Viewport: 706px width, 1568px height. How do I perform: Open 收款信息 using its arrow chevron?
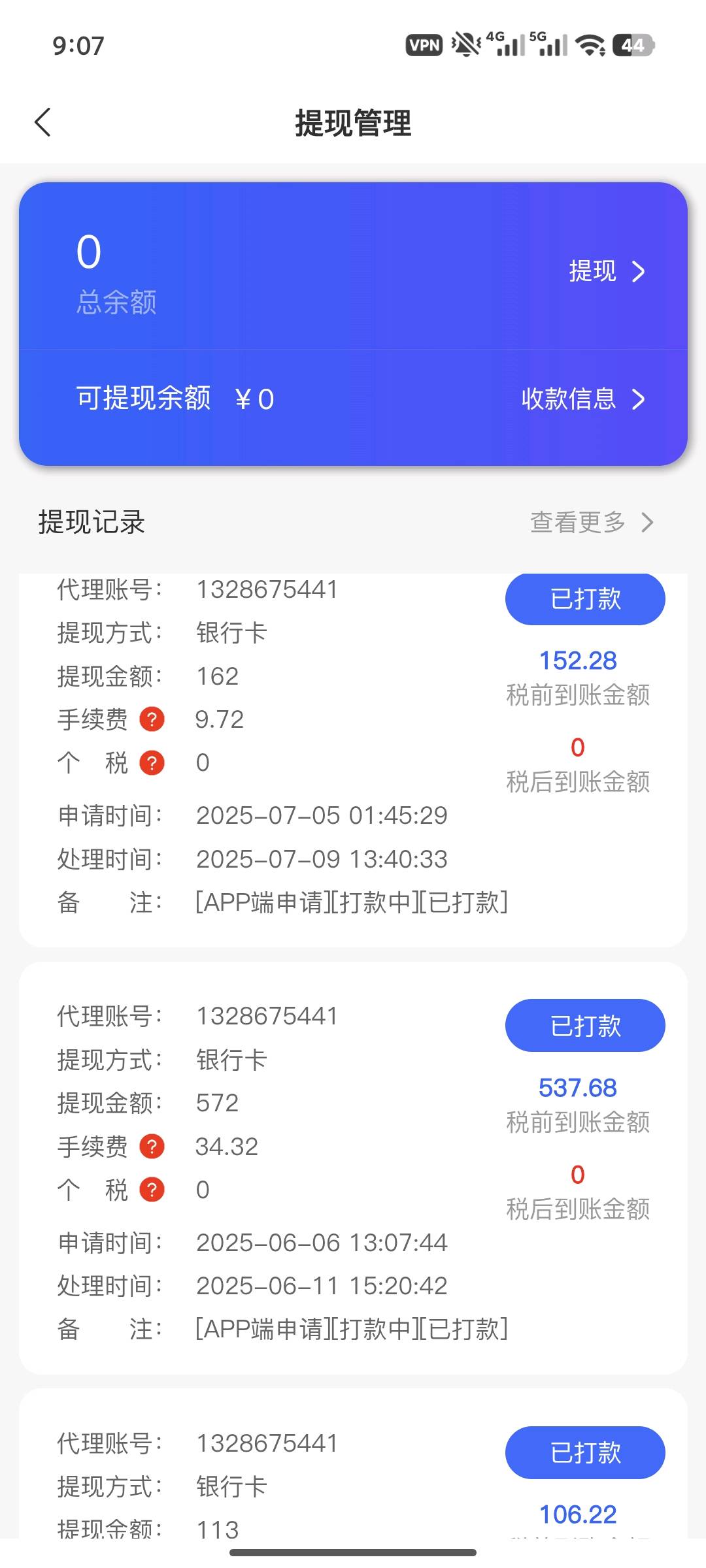click(639, 399)
